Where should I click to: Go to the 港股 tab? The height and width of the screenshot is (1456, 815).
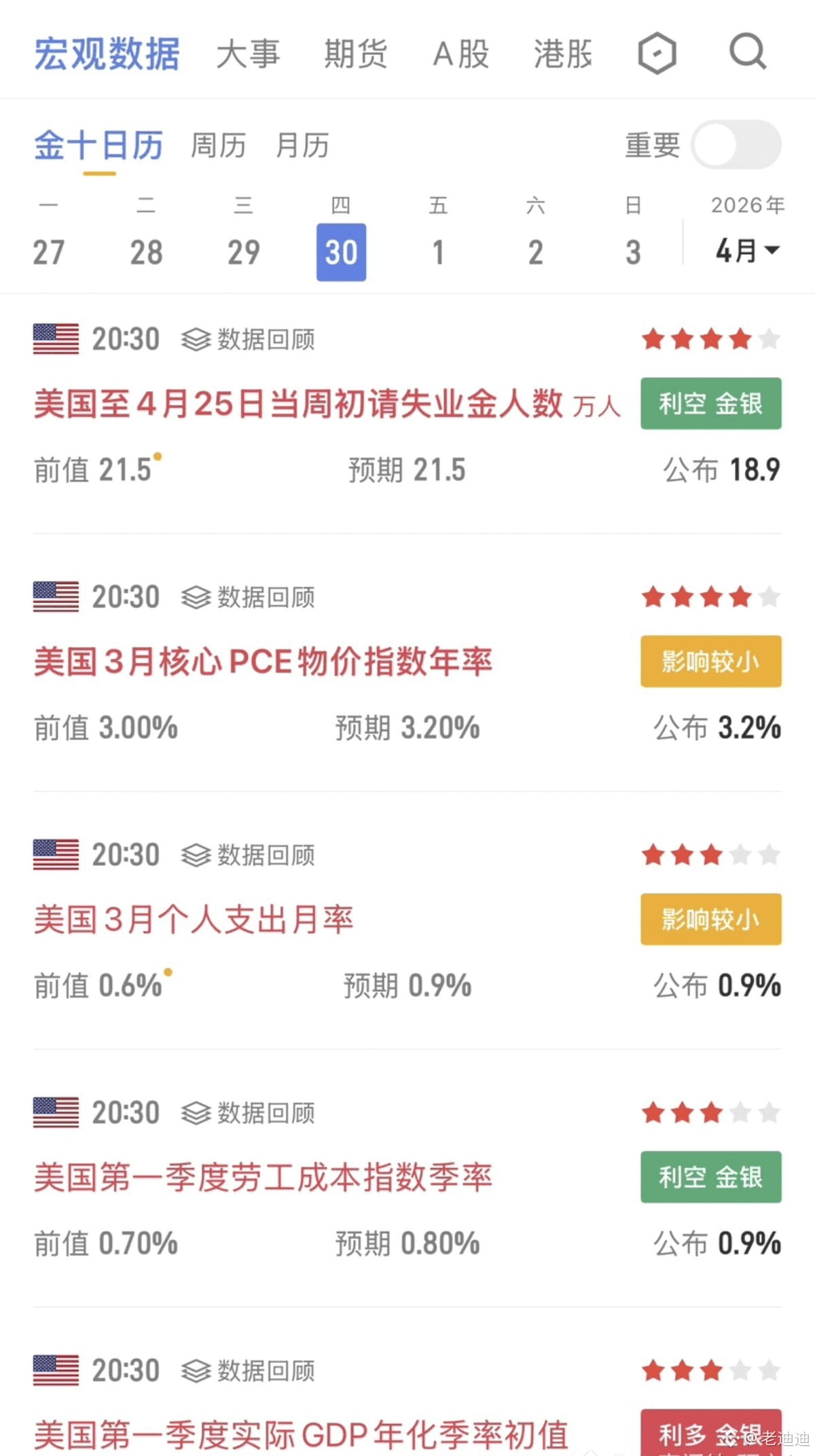tap(563, 54)
